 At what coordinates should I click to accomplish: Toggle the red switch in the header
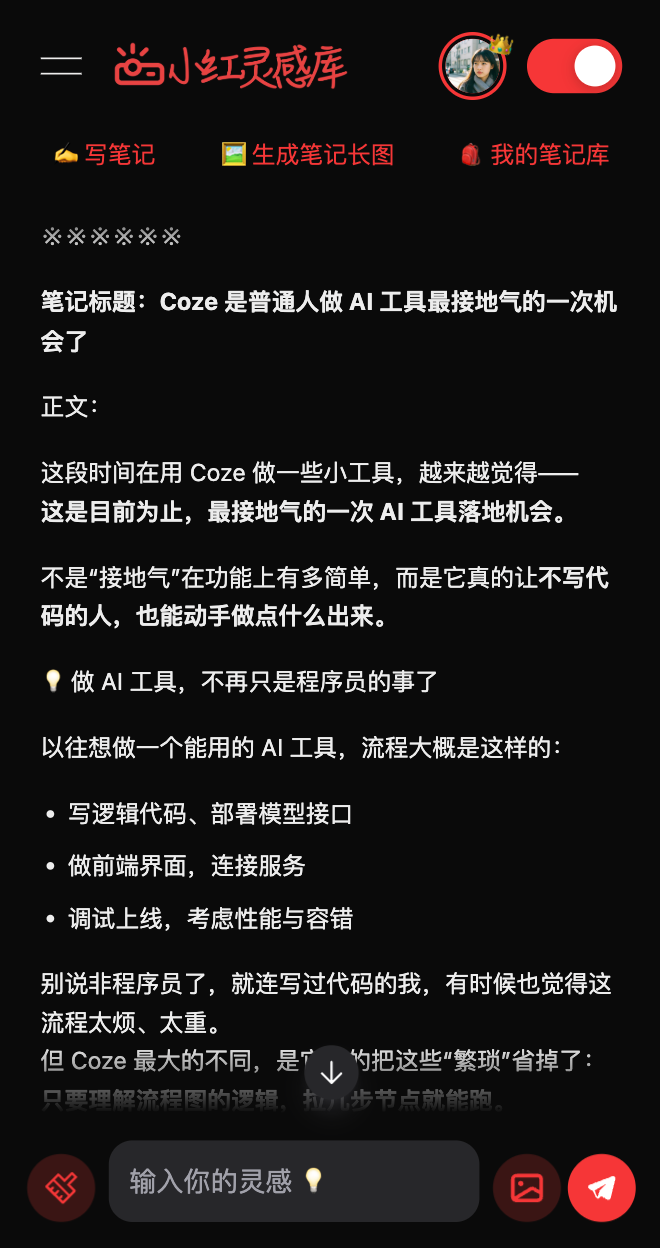tap(574, 66)
